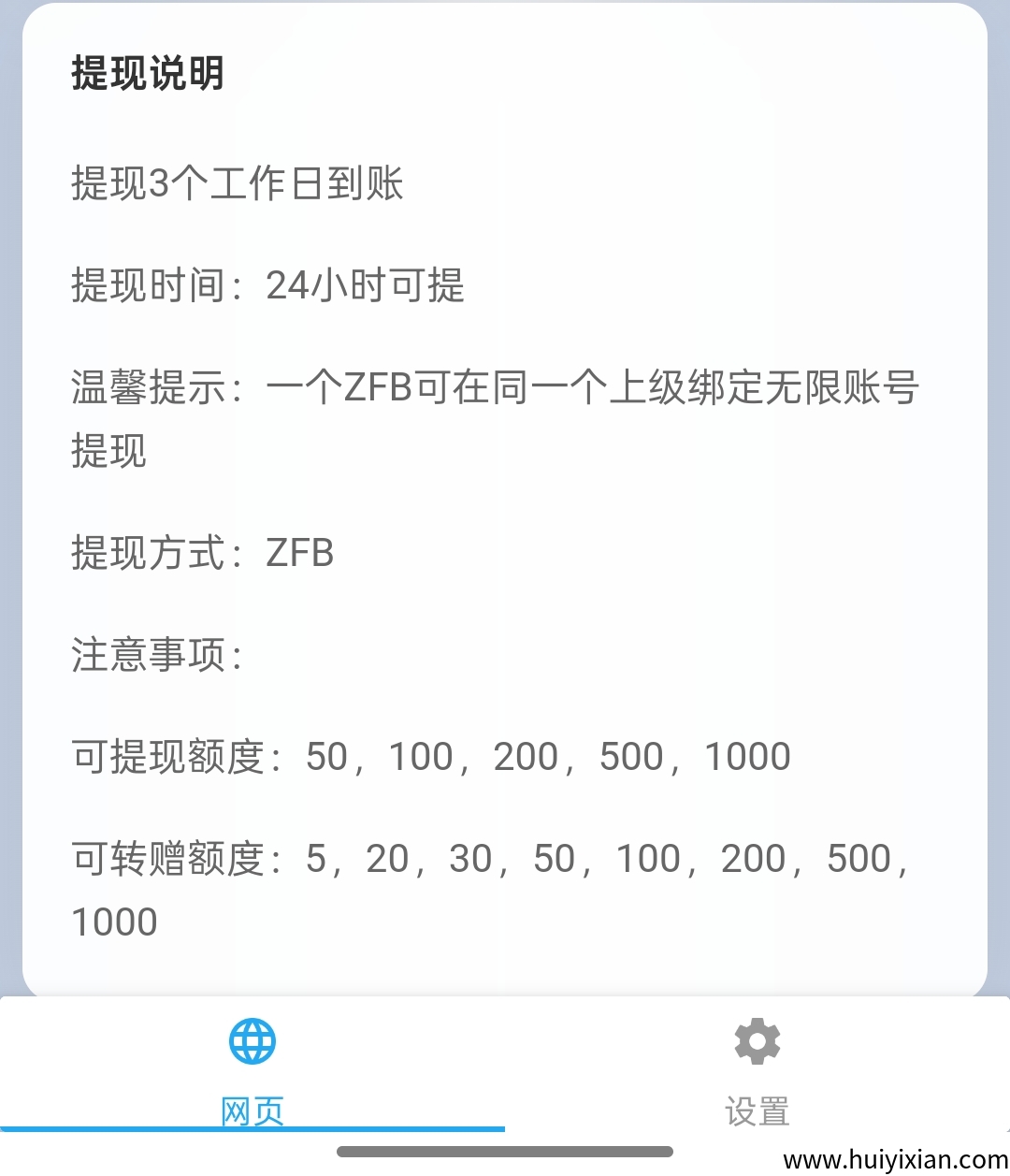The image size is (1010, 1176).
Task: Open the 设置 gear icon
Action: click(x=757, y=1041)
